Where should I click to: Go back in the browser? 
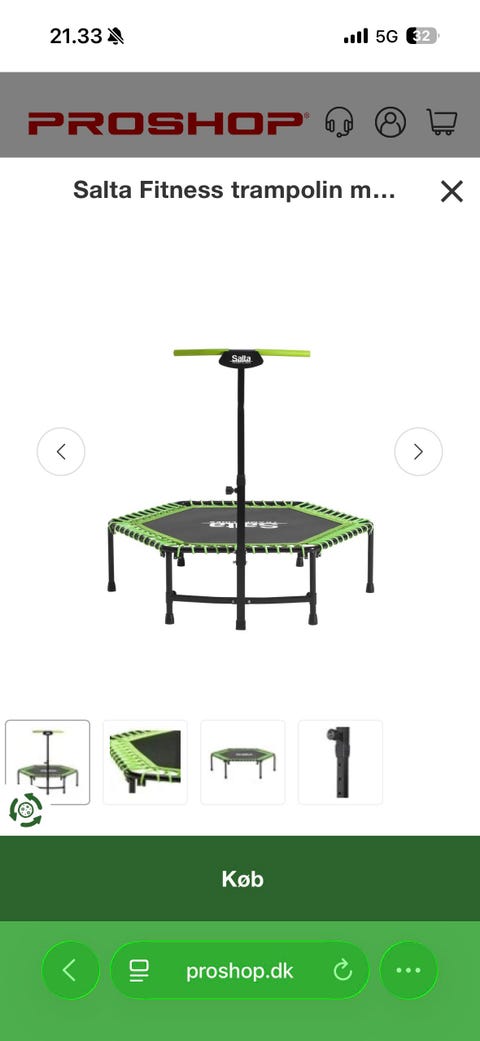(70, 971)
